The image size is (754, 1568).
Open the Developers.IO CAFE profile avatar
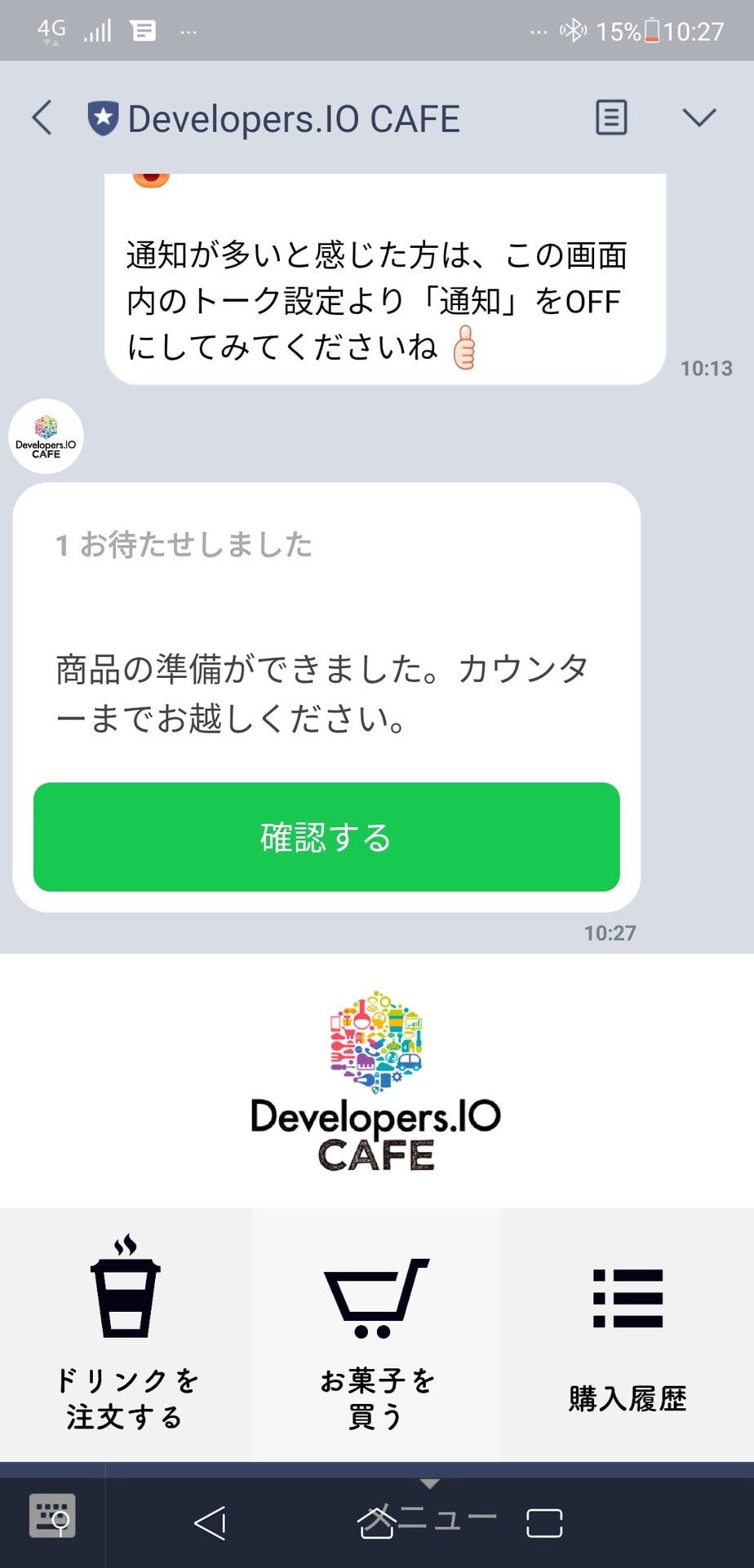(46, 436)
